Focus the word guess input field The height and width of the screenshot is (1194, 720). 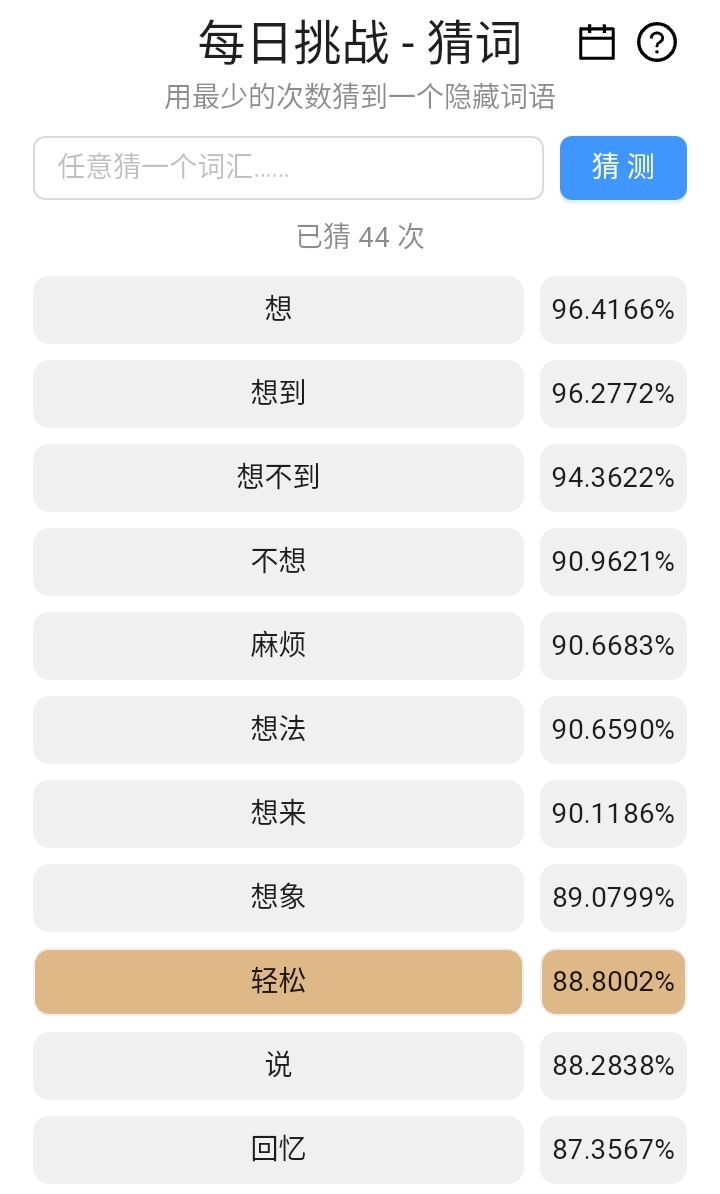pos(288,168)
